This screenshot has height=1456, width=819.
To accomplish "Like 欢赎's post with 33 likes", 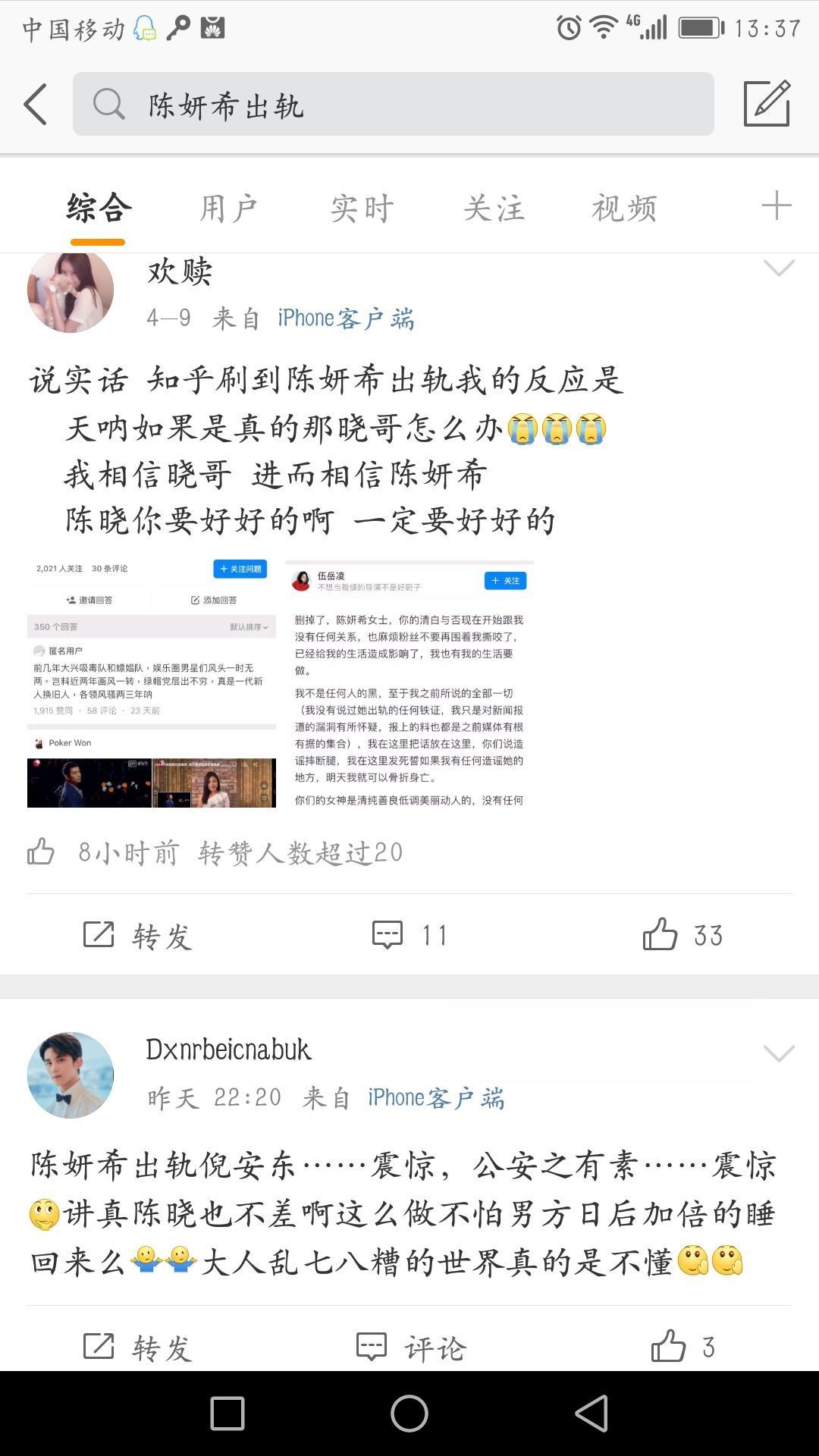I will (682, 935).
